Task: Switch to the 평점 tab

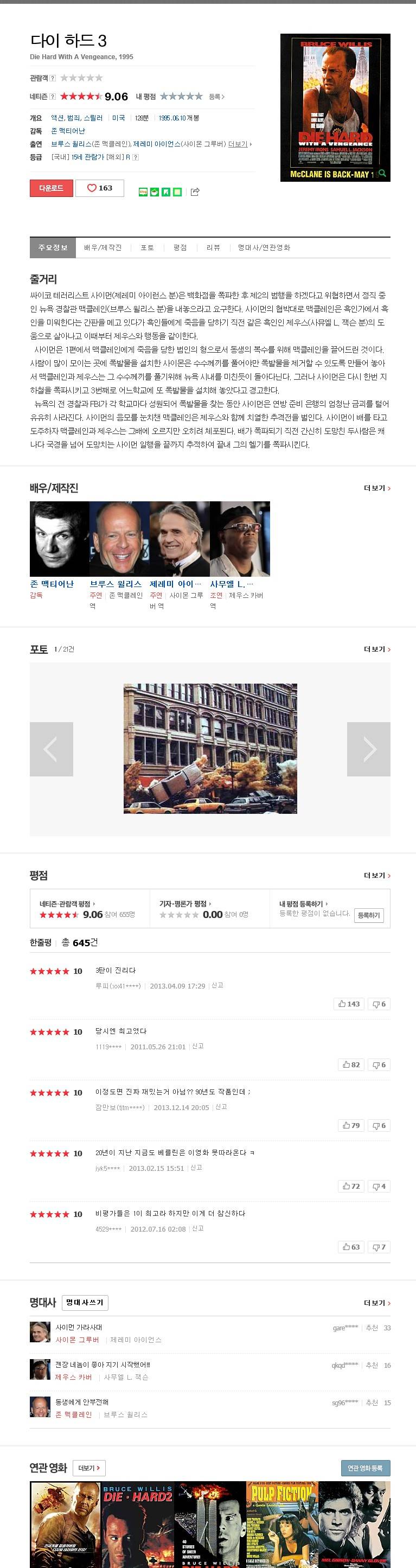Action: click(180, 248)
